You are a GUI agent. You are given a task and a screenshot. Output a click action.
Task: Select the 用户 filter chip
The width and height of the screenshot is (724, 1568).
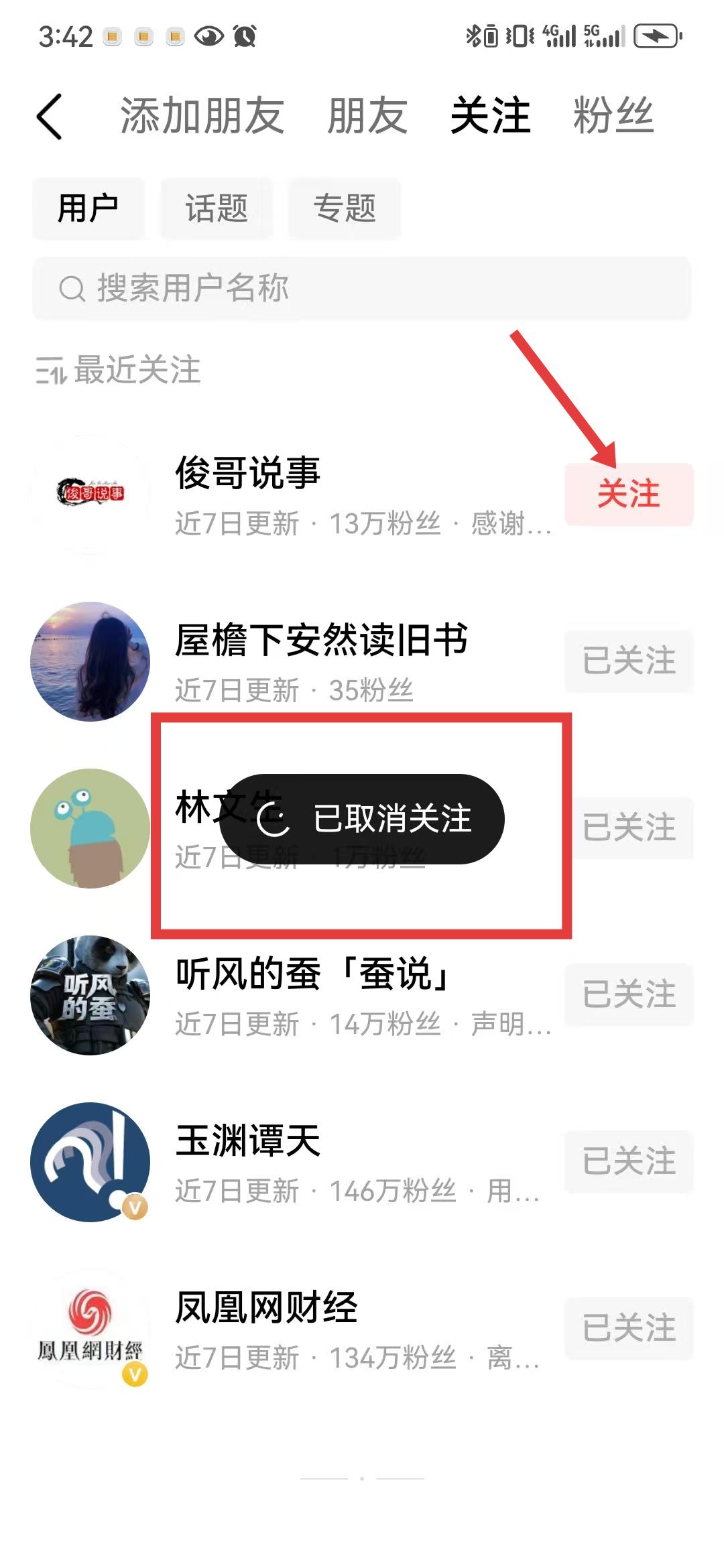click(x=88, y=208)
